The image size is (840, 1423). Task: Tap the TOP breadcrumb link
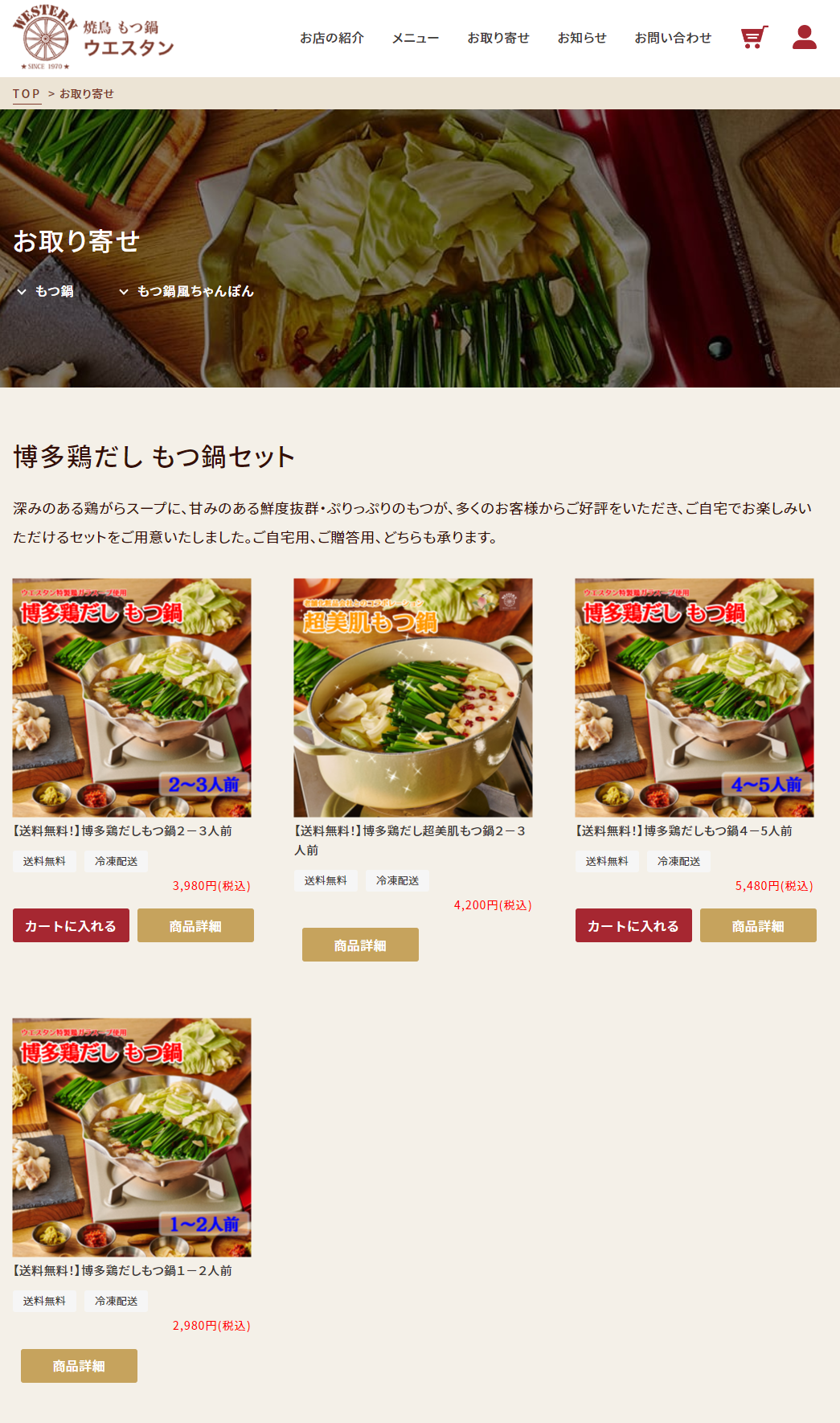coord(27,94)
